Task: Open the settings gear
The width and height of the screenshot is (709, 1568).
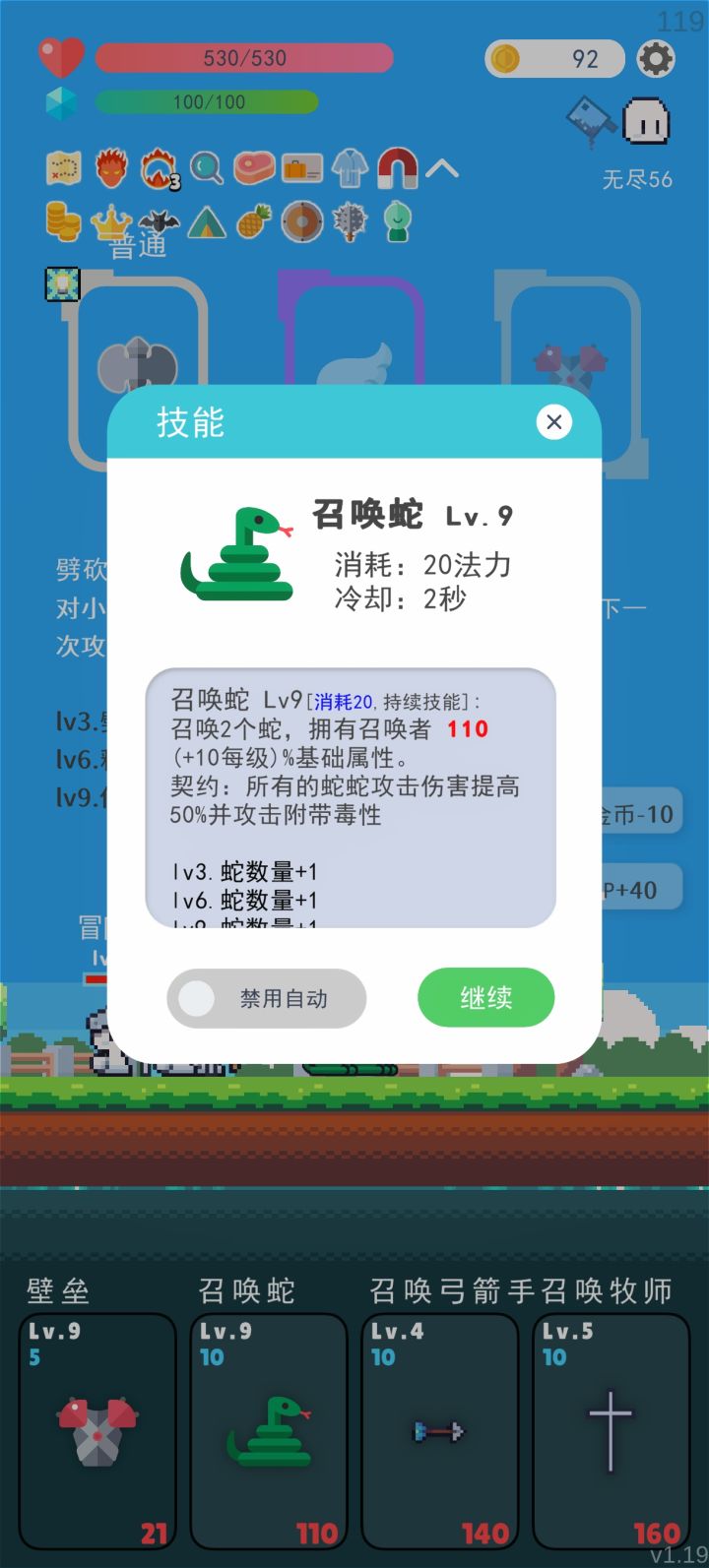Action: (x=657, y=58)
